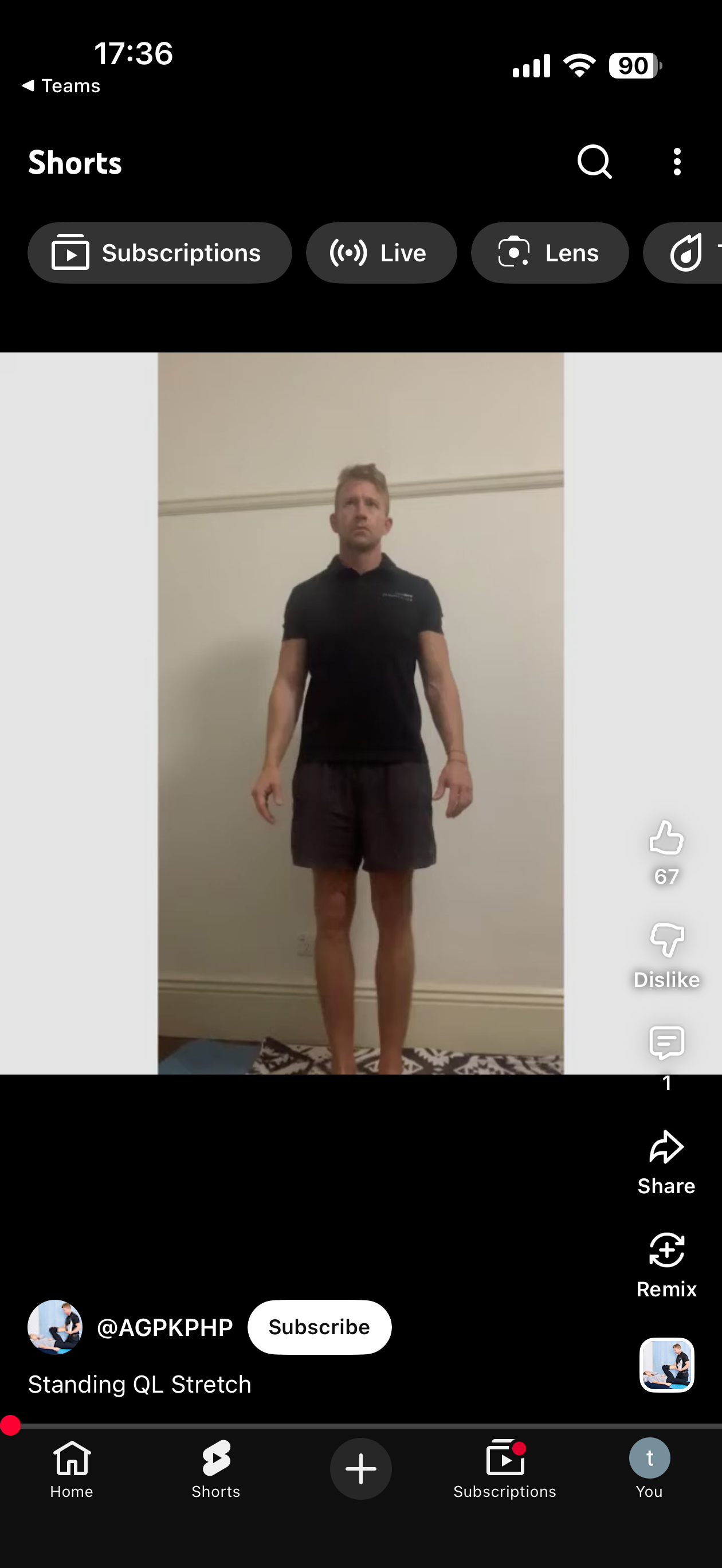The height and width of the screenshot is (1568, 722).
Task: Open the three-dot overflow menu
Action: [676, 162]
